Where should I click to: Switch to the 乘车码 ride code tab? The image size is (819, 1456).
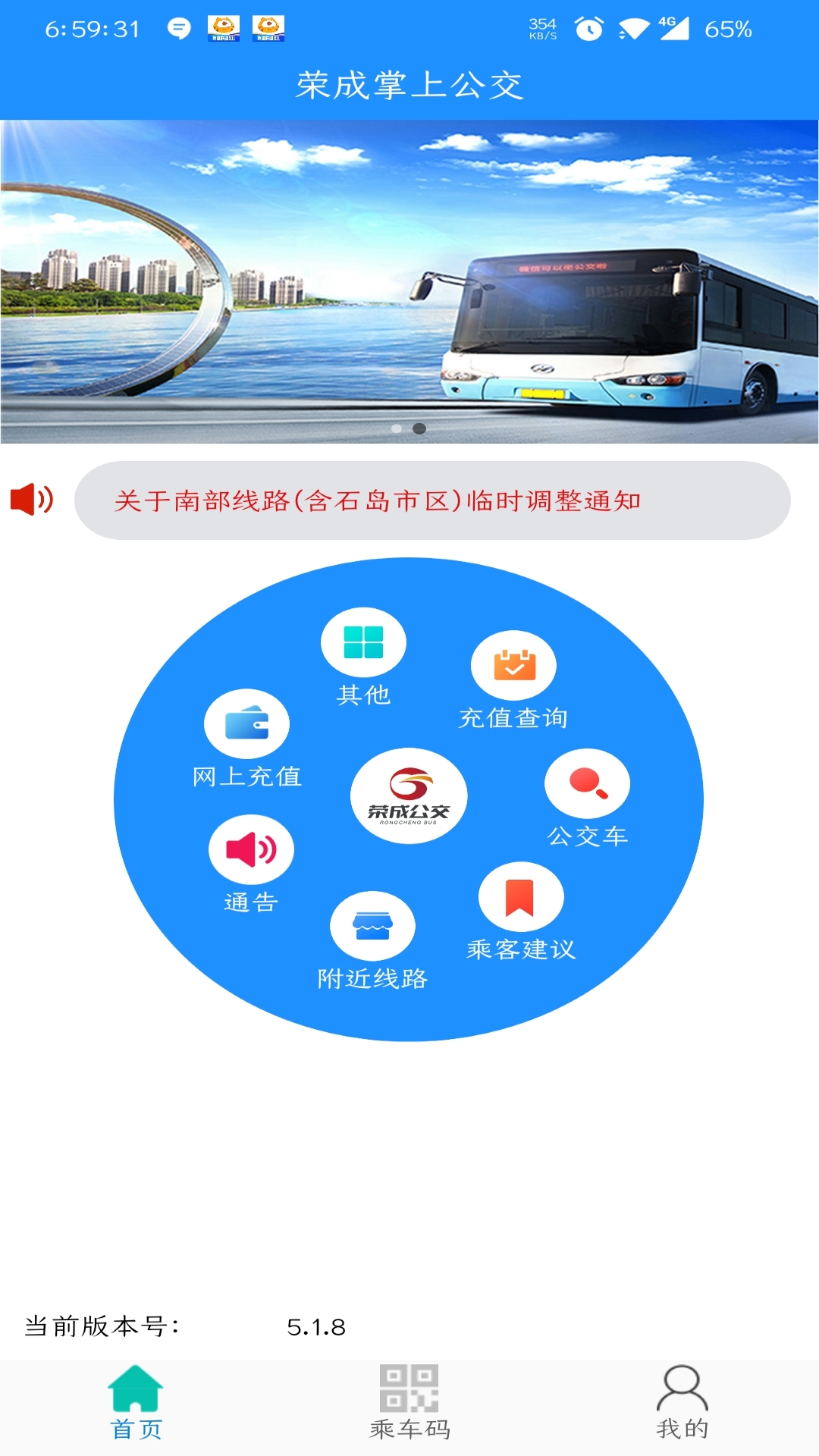tap(409, 1403)
